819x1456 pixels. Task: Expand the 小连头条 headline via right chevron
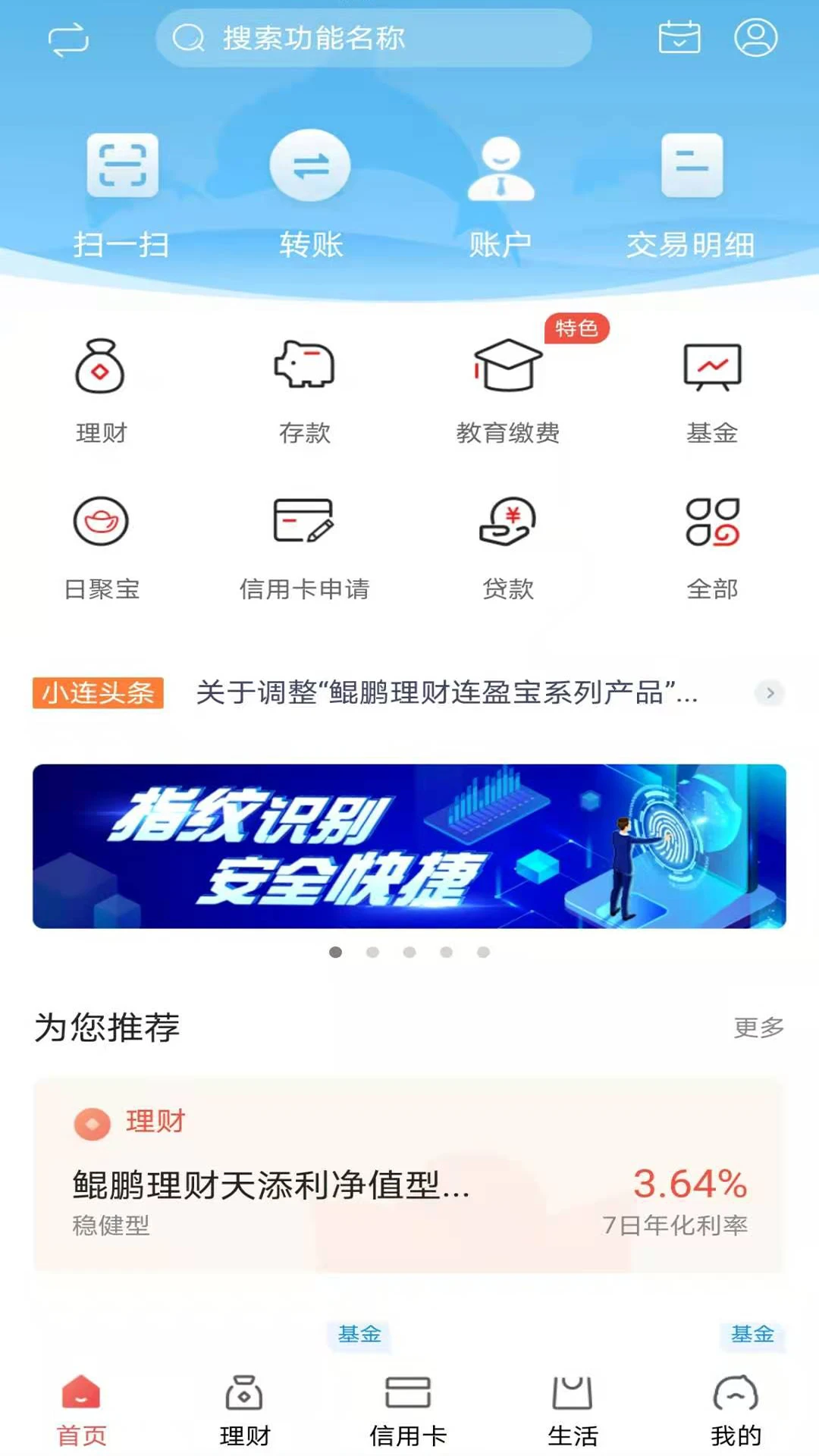[769, 692]
